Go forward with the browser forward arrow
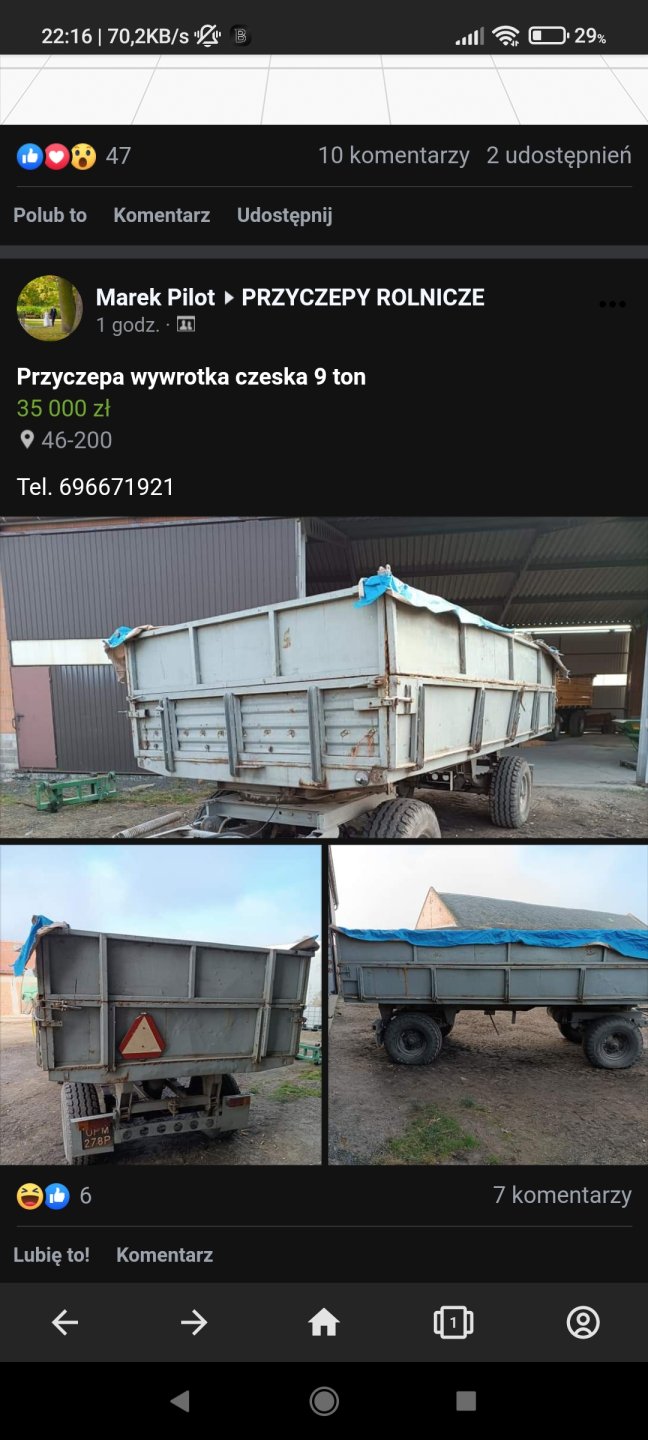Image resolution: width=648 pixels, height=1440 pixels. pyautogui.click(x=194, y=1323)
